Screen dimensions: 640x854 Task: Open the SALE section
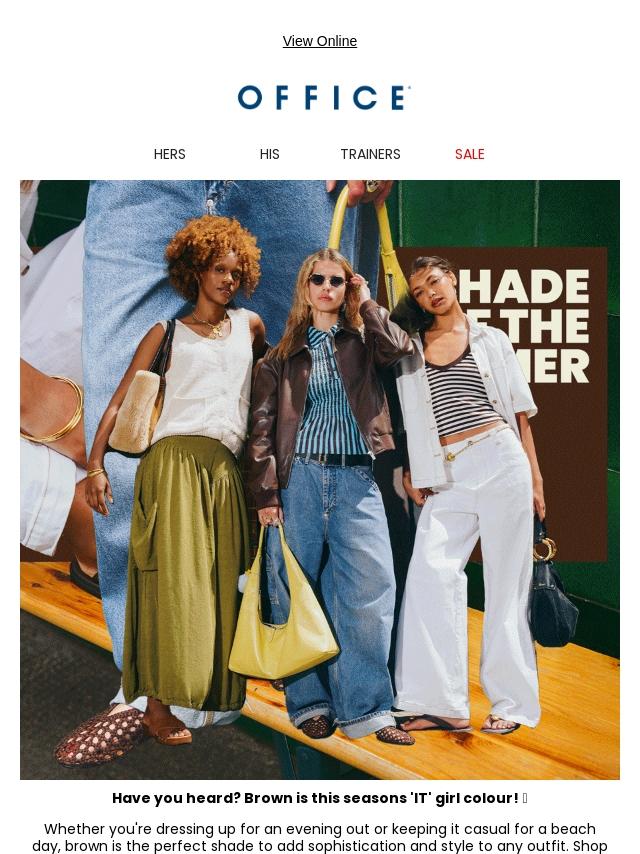pyautogui.click(x=470, y=154)
